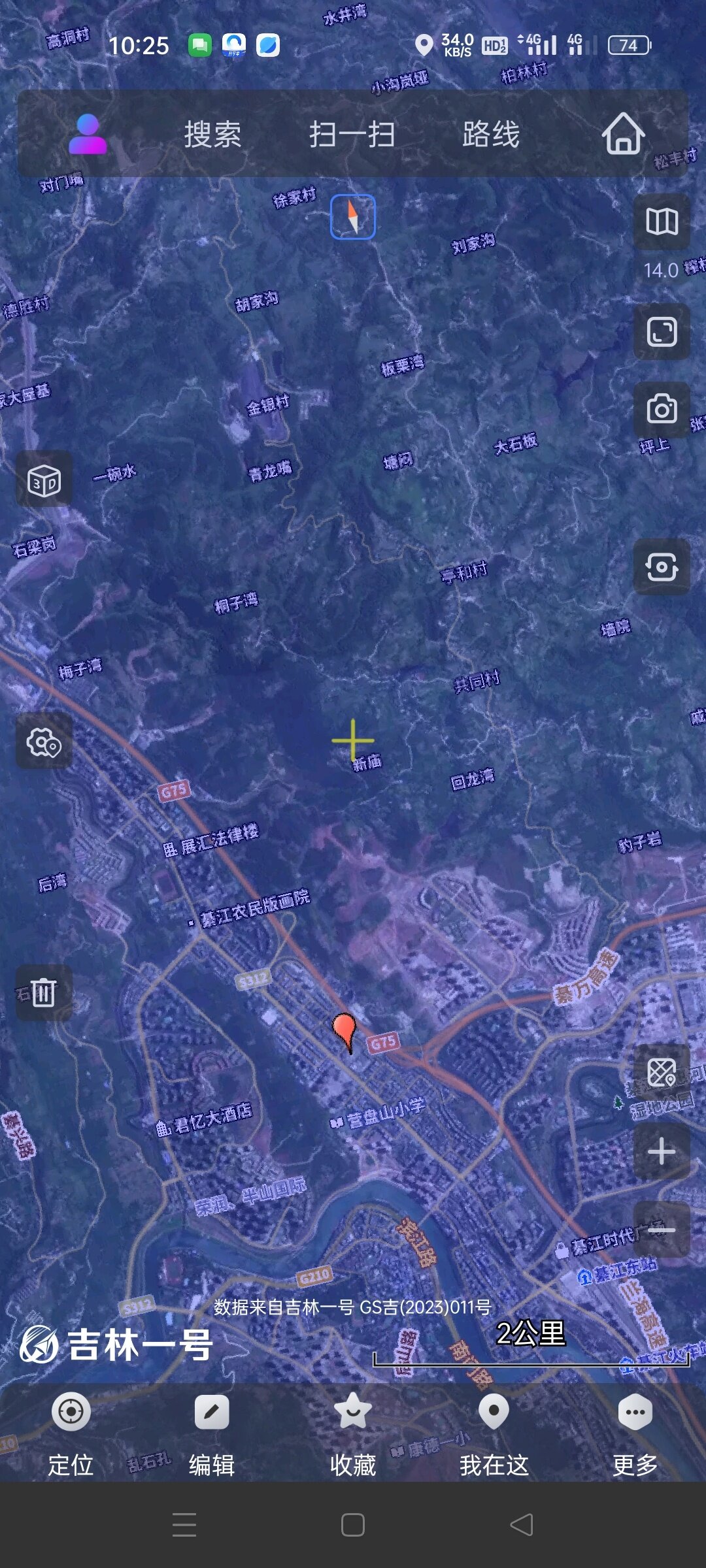Screen dimensions: 706x1568
Task: Tap the trash icon to delete
Action: pos(44,993)
